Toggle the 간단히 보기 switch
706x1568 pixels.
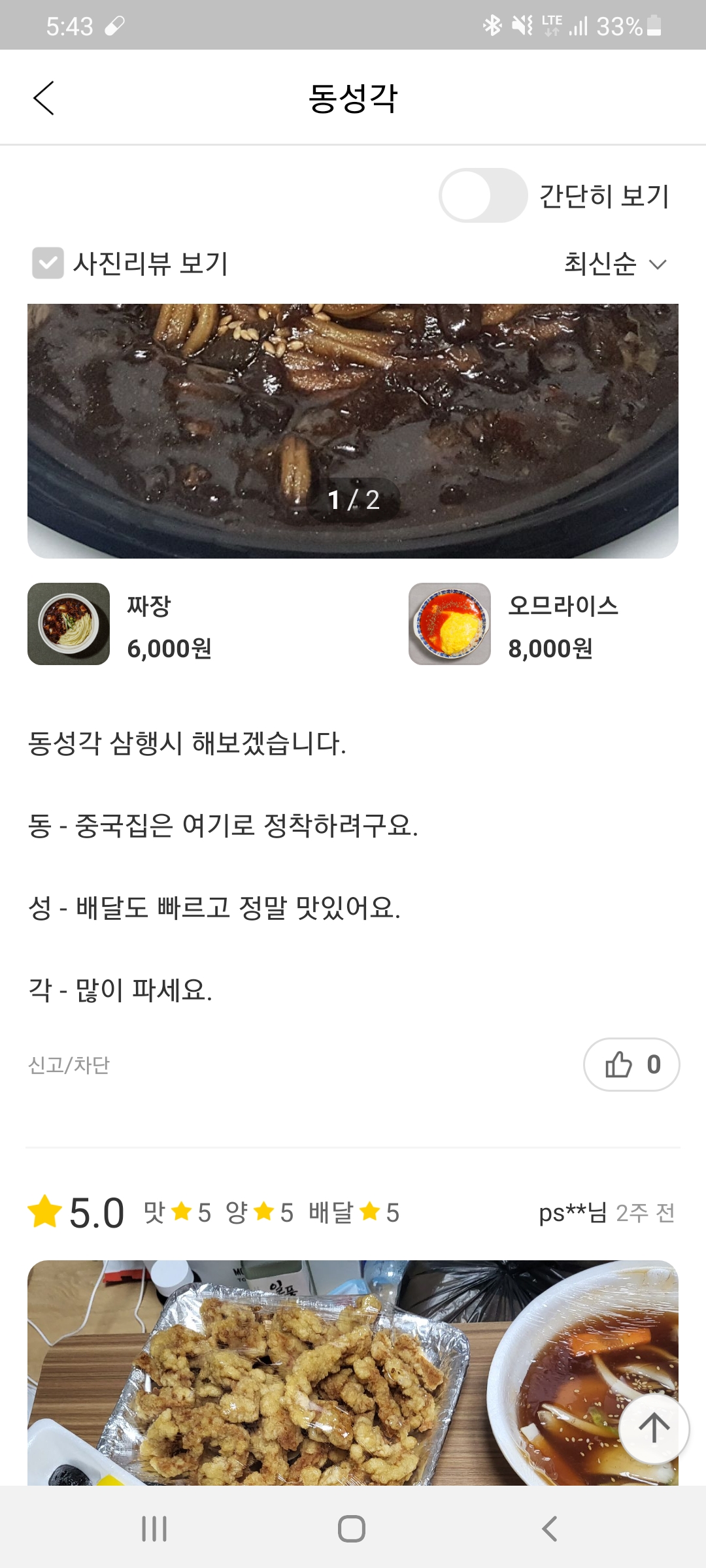click(482, 195)
